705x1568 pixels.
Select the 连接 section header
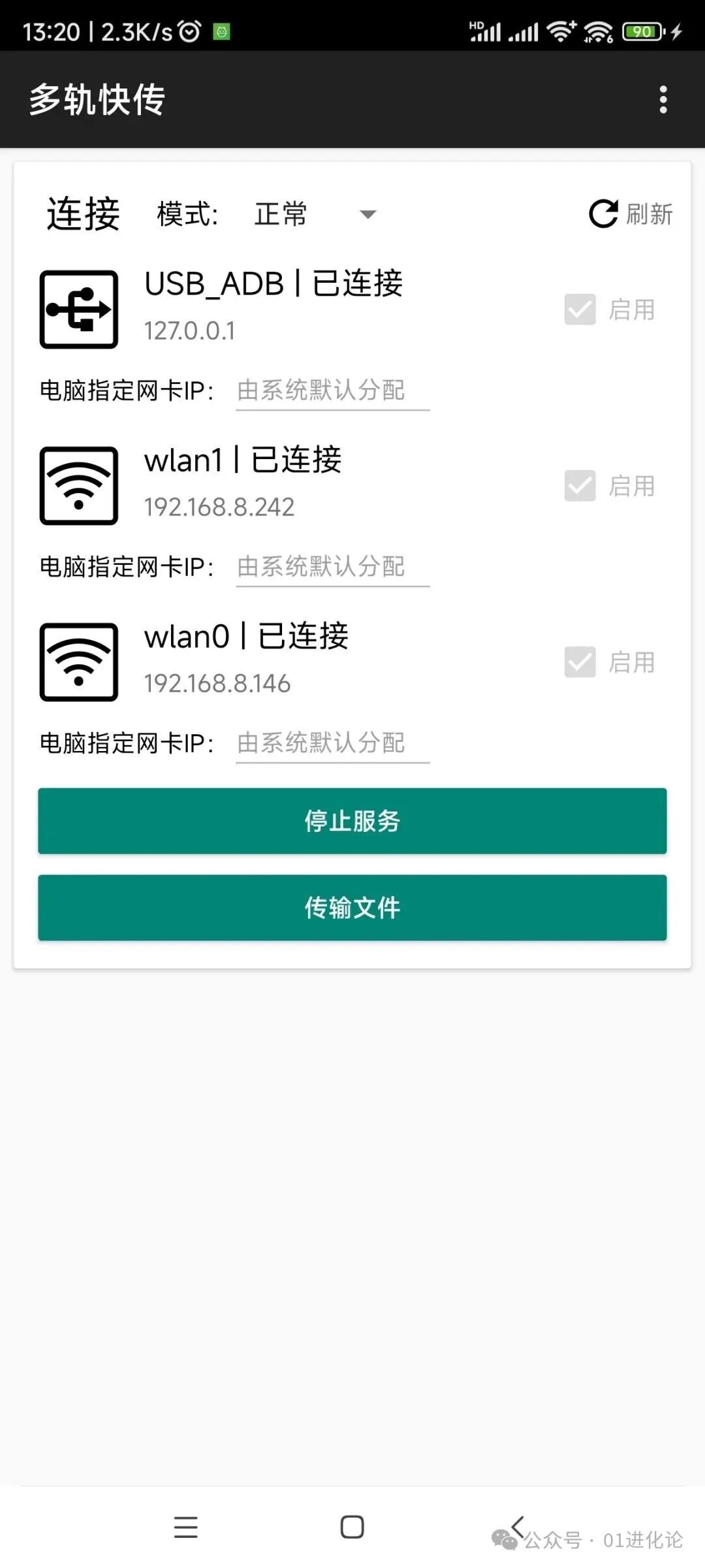[x=82, y=214]
